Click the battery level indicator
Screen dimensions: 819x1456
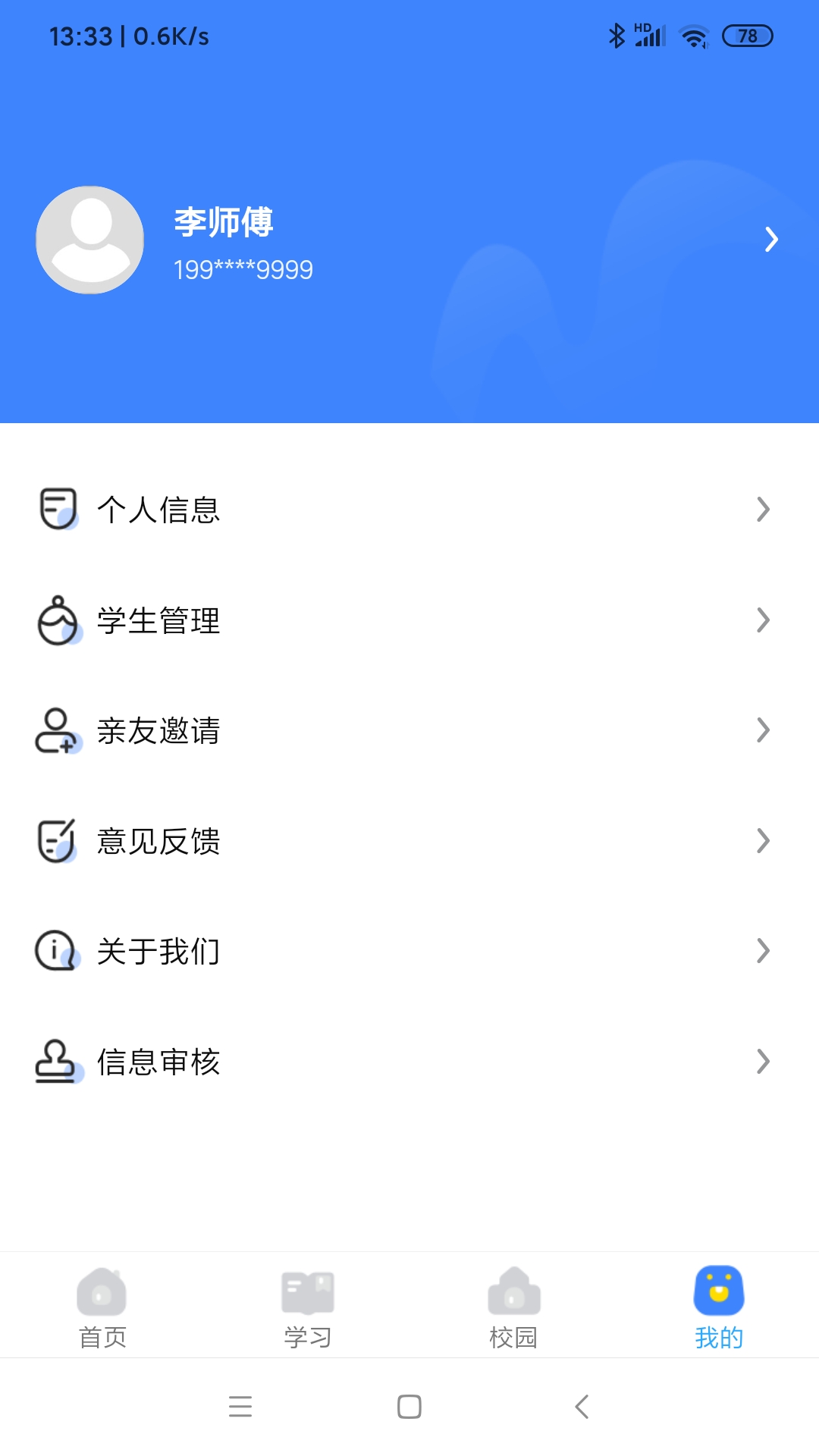point(746,34)
